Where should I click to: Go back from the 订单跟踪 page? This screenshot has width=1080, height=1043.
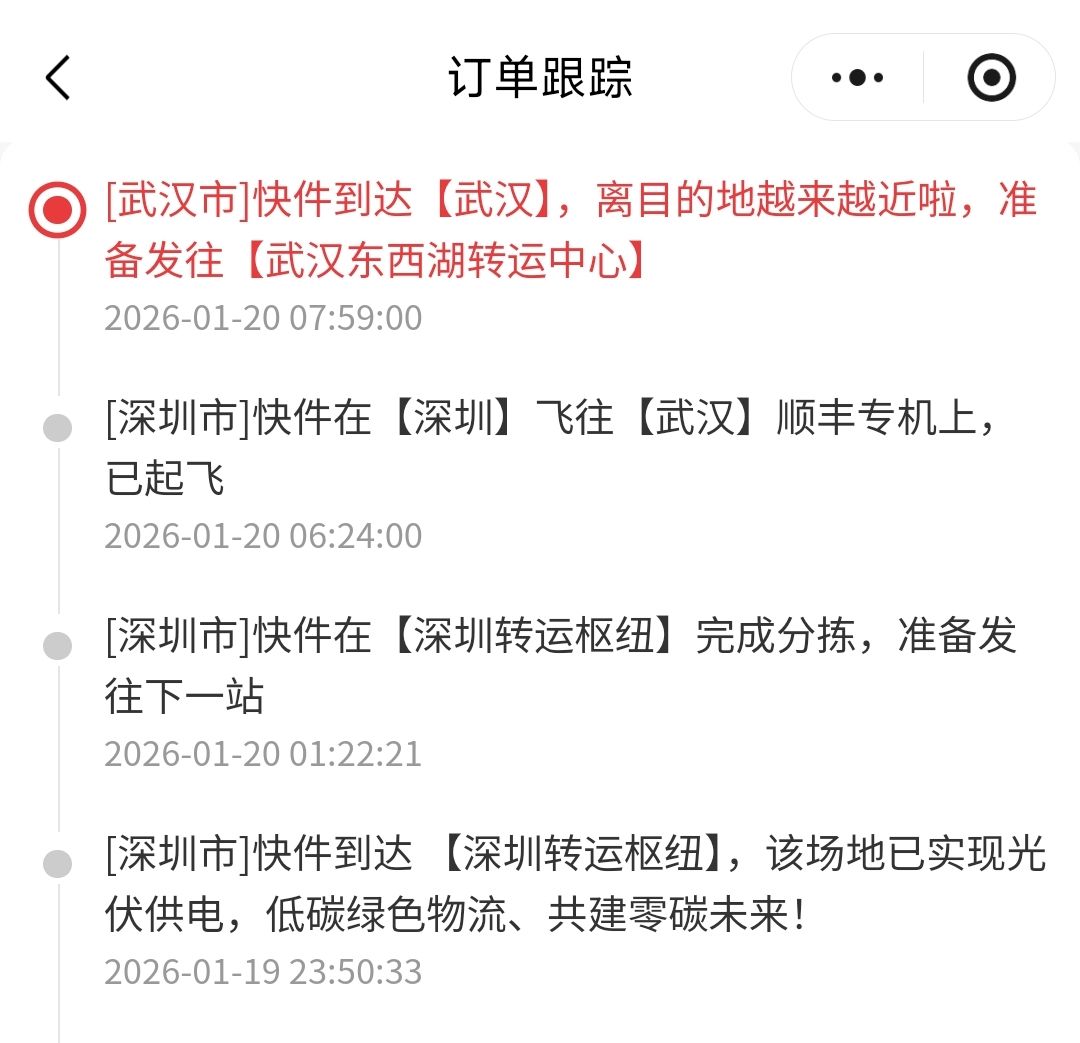(x=59, y=78)
